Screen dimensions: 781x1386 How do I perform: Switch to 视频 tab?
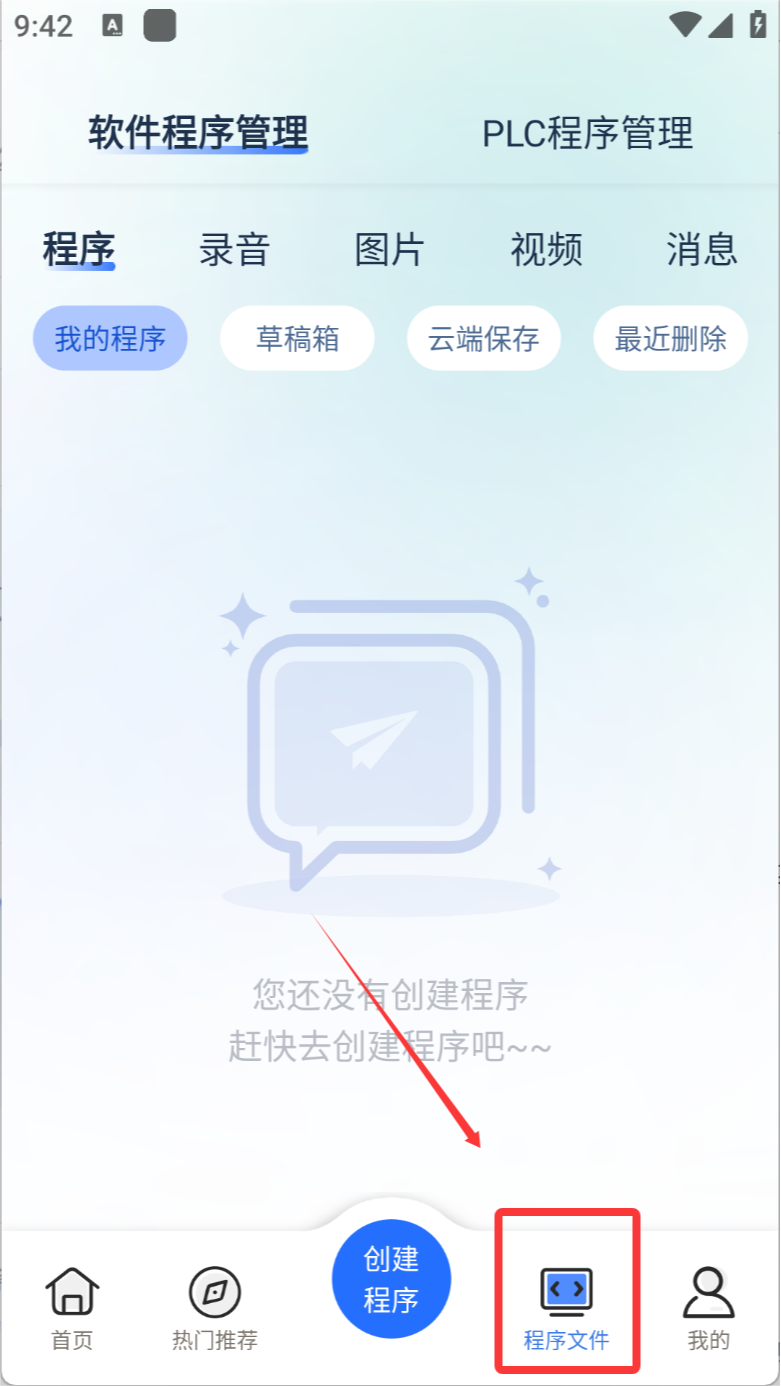point(546,249)
